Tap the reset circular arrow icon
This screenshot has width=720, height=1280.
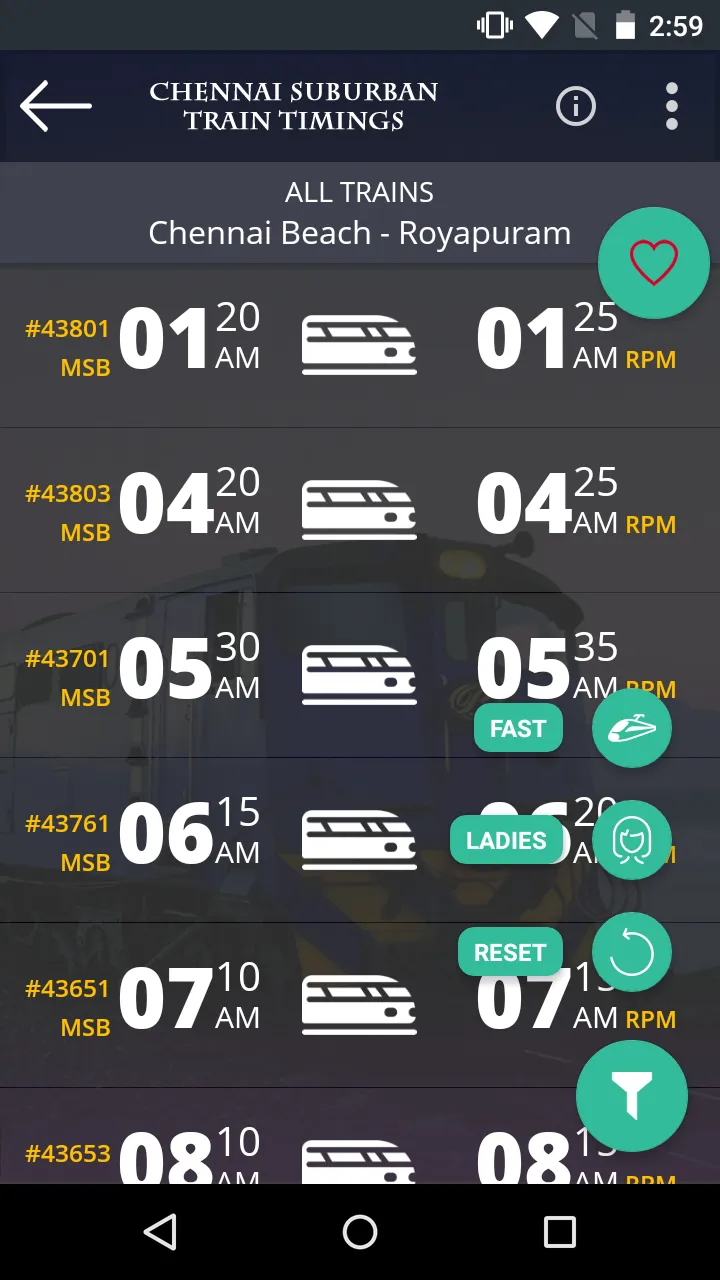632,952
